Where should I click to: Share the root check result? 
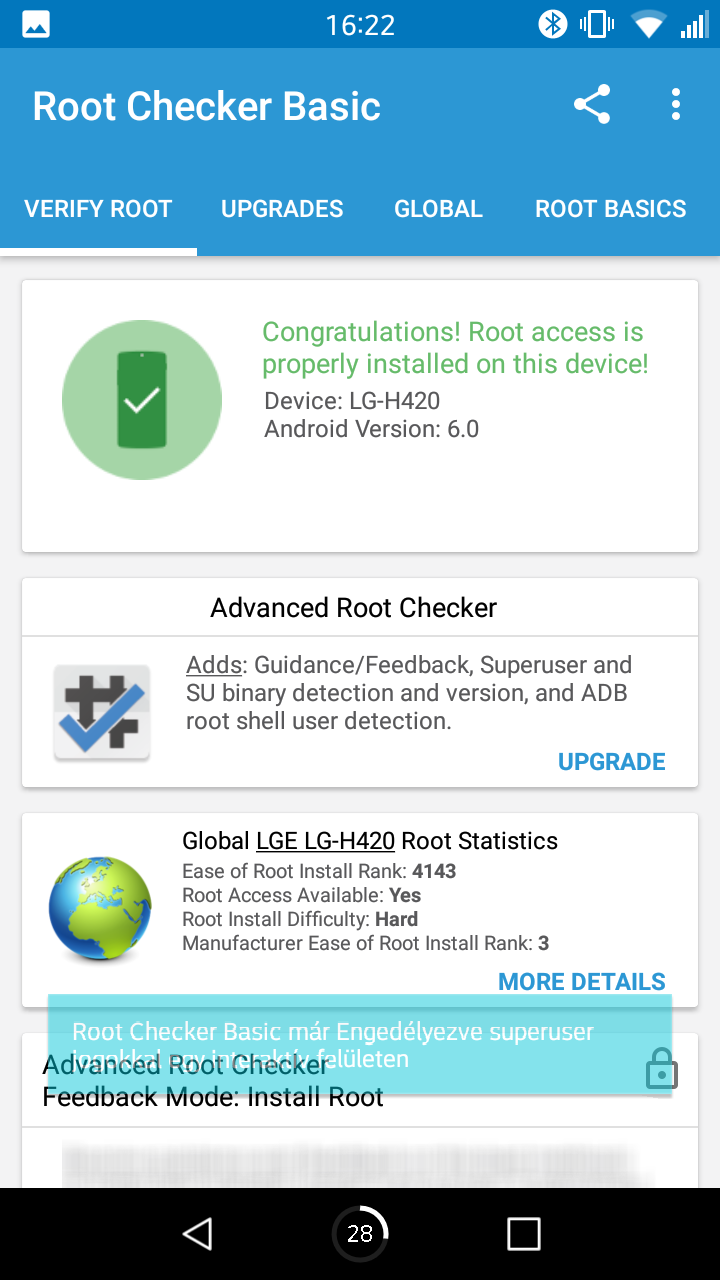click(x=592, y=105)
